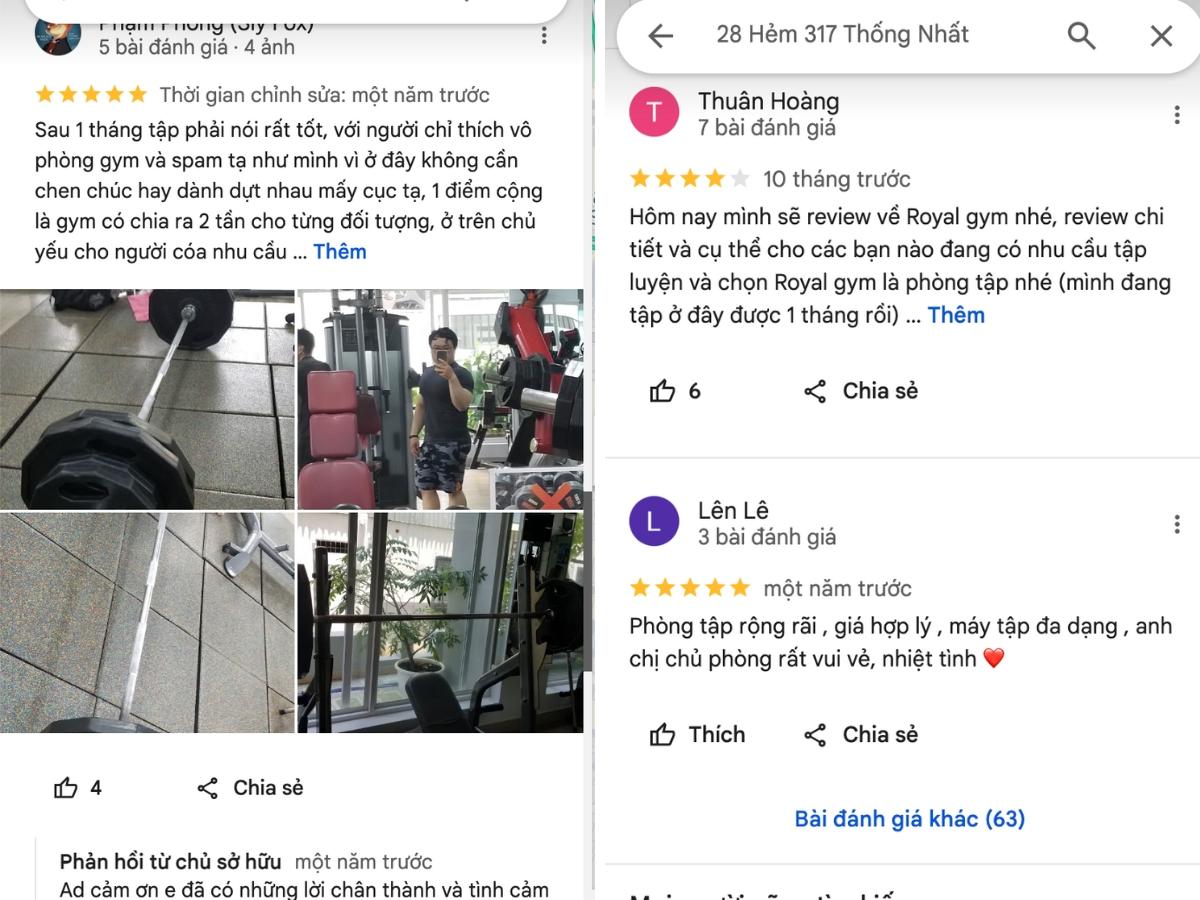Open Thuân Hoàng's profile avatar
The width and height of the screenshot is (1200, 900).
654,113
